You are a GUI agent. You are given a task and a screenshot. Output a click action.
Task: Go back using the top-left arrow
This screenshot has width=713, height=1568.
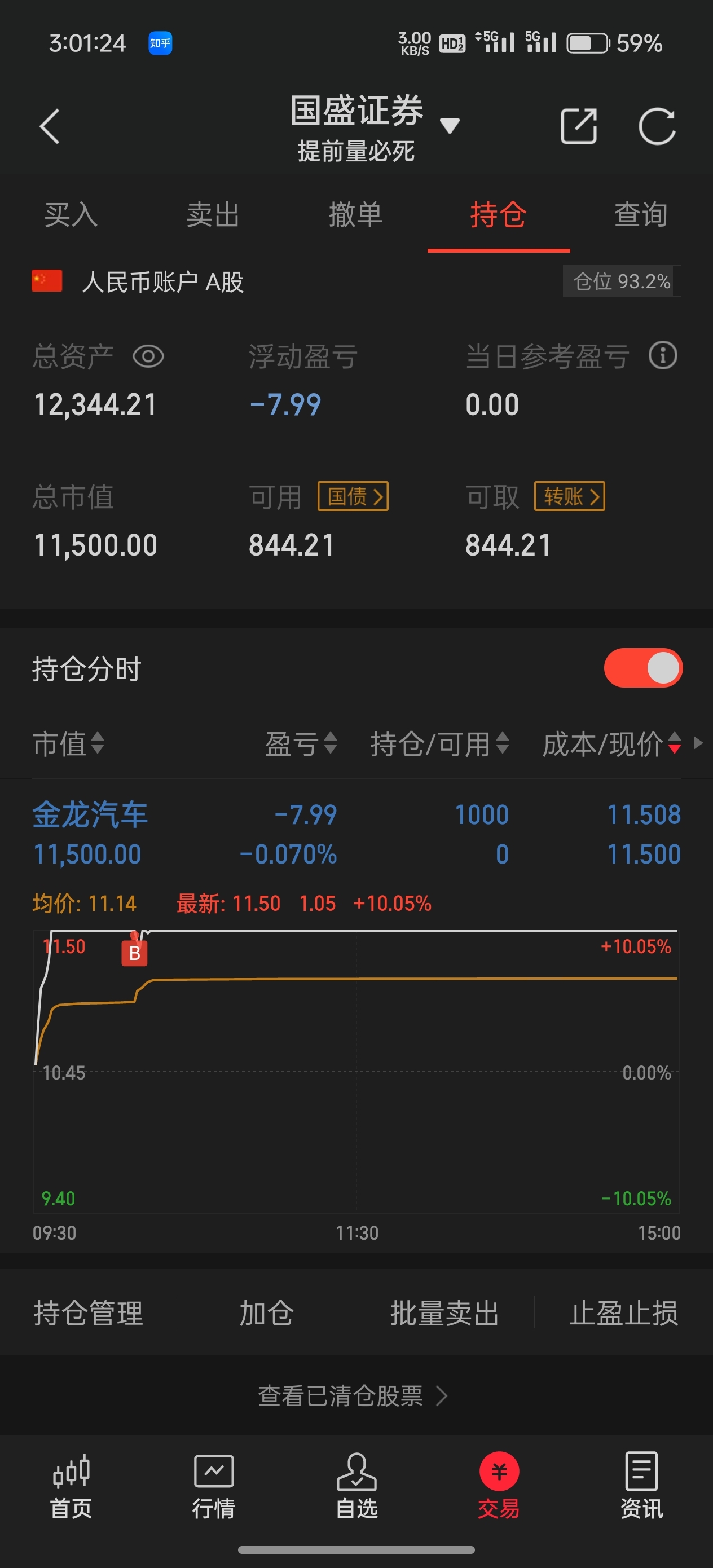point(50,126)
